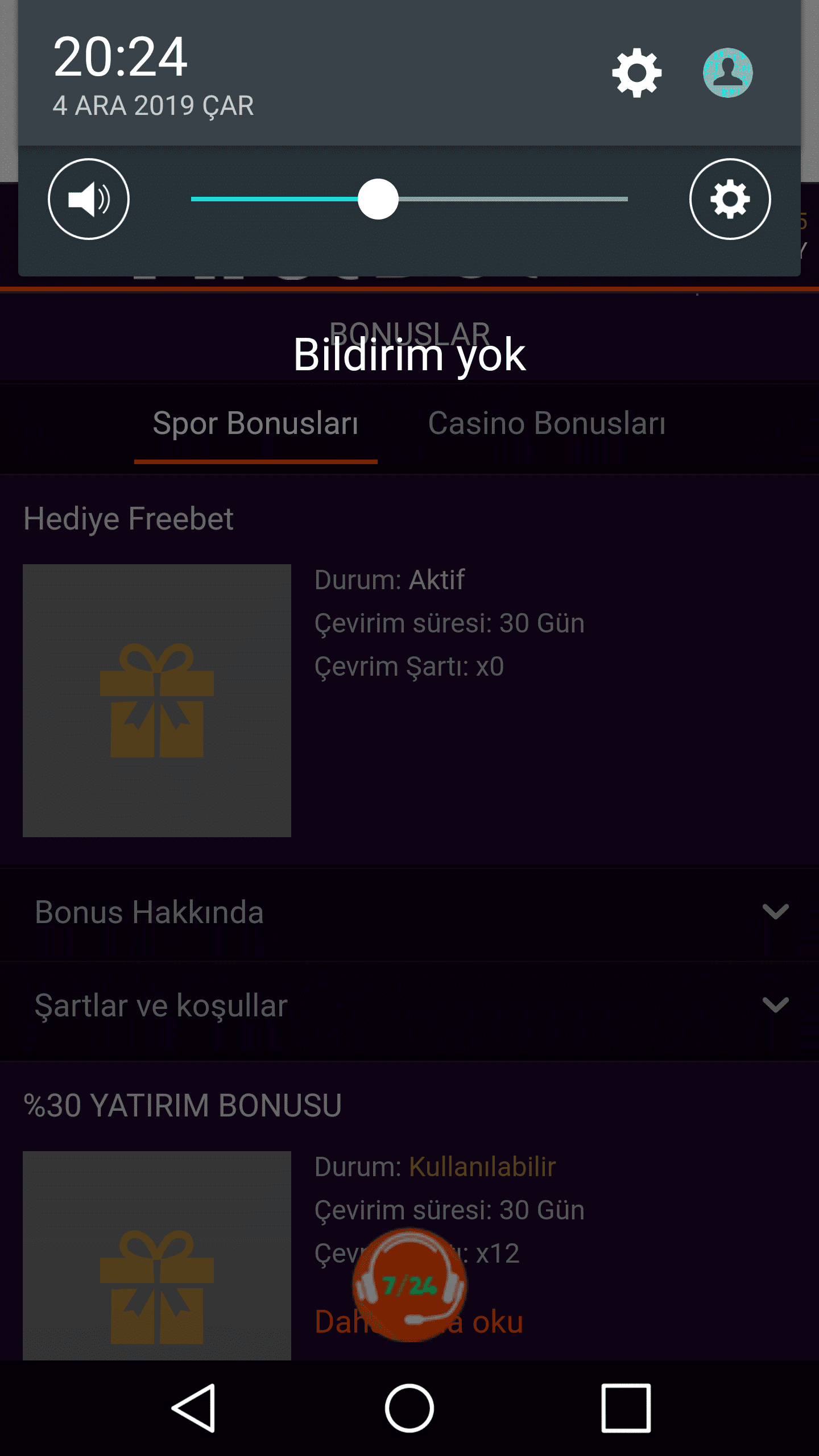
Task: Tap the volume slider track
Action: (409, 199)
